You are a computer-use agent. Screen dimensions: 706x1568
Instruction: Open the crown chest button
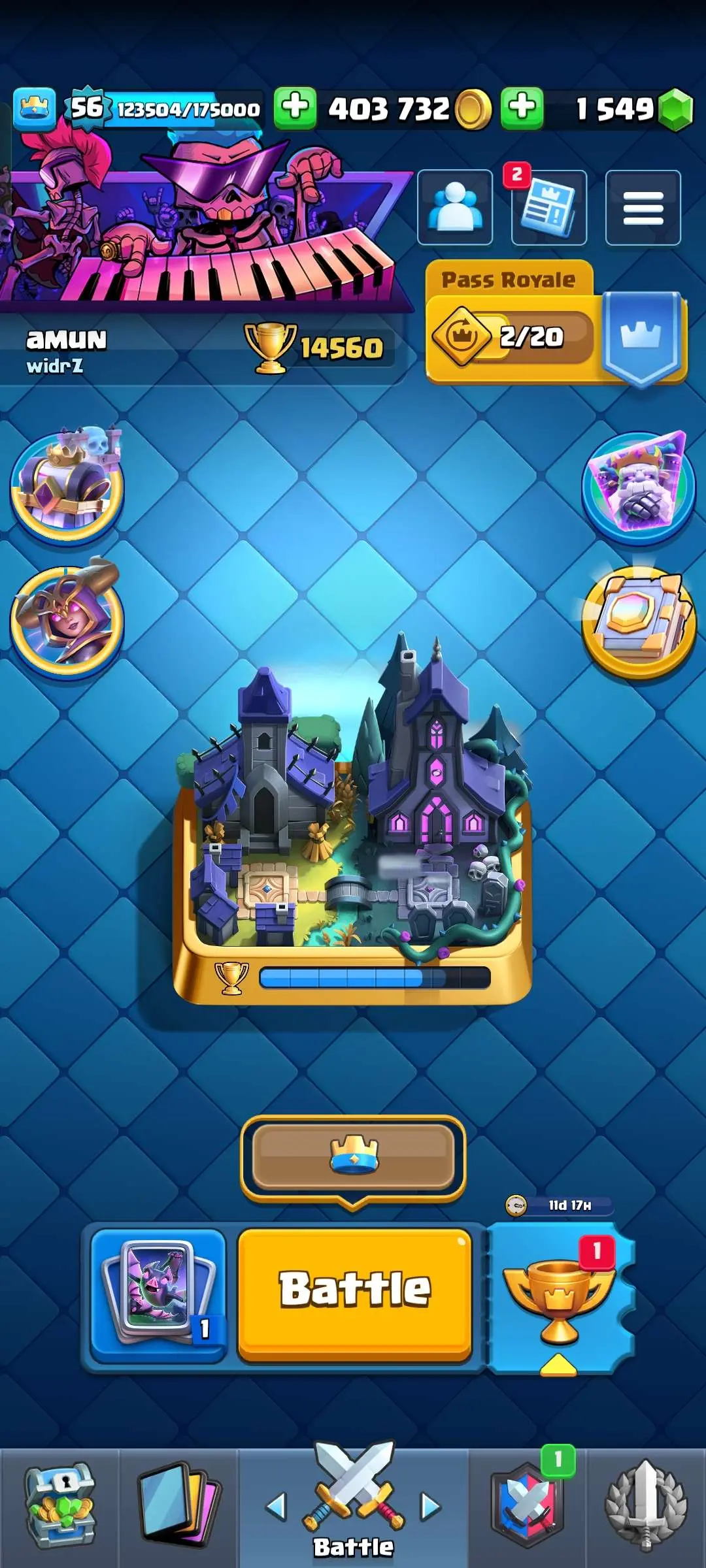click(353, 1158)
